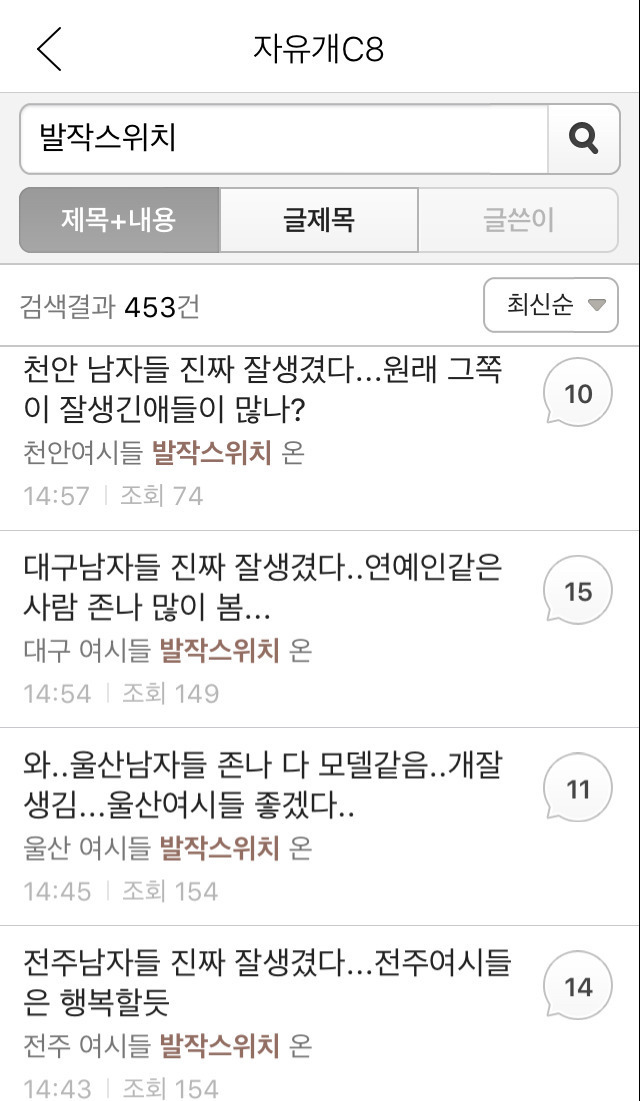View the 14 comments on the 전주 post

coord(578,988)
